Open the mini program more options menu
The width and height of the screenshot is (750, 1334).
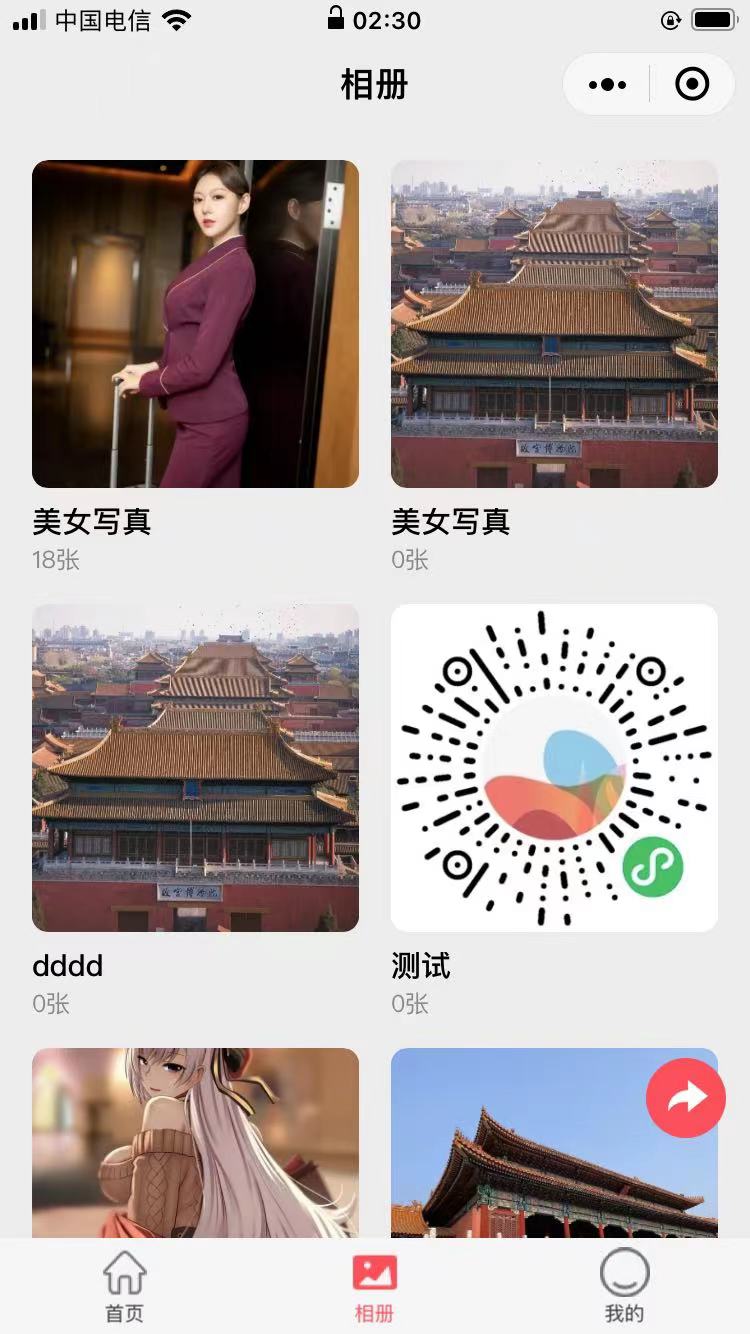point(608,85)
